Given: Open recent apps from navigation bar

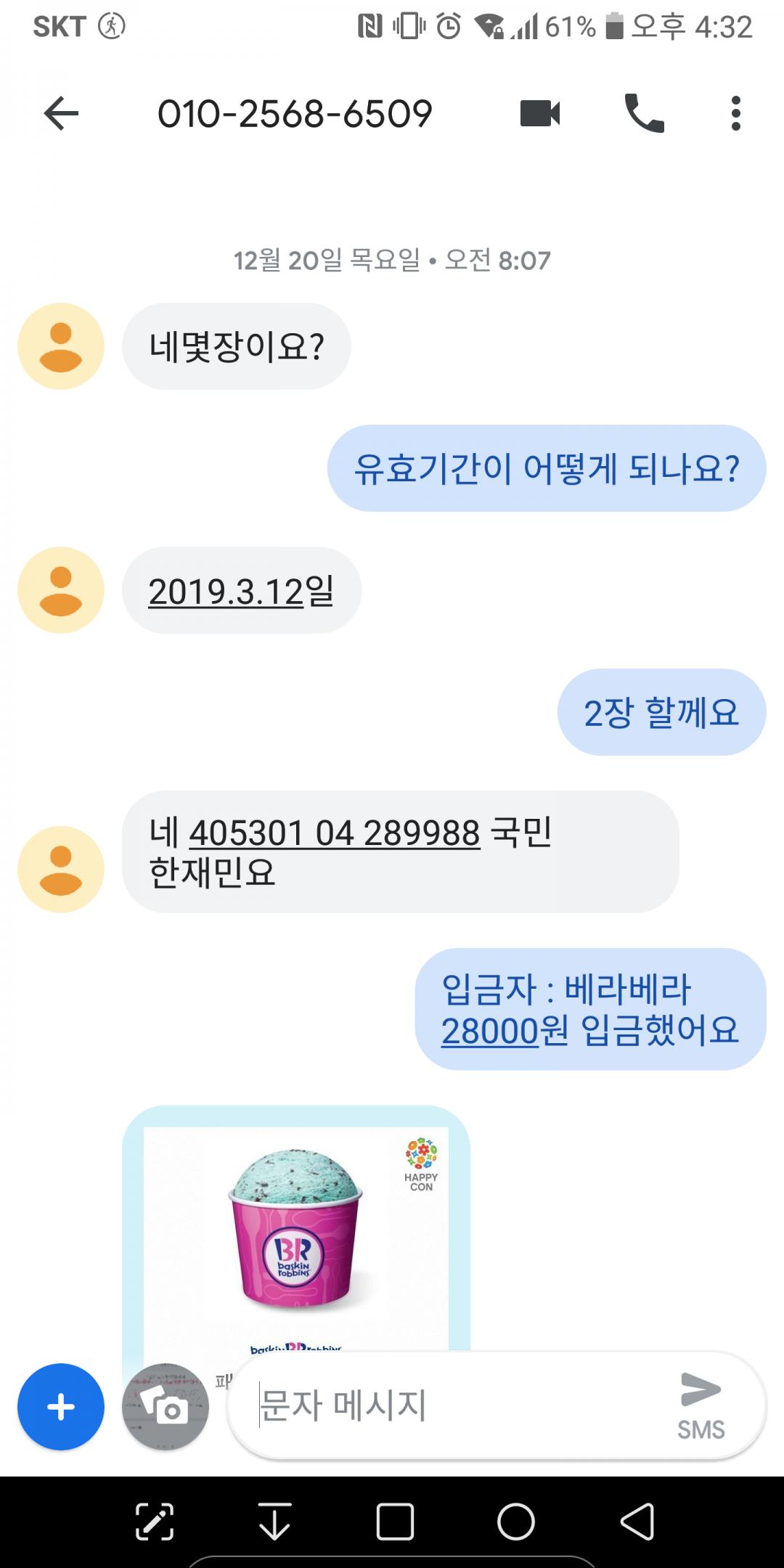Looking at the screenshot, I should [395, 1522].
